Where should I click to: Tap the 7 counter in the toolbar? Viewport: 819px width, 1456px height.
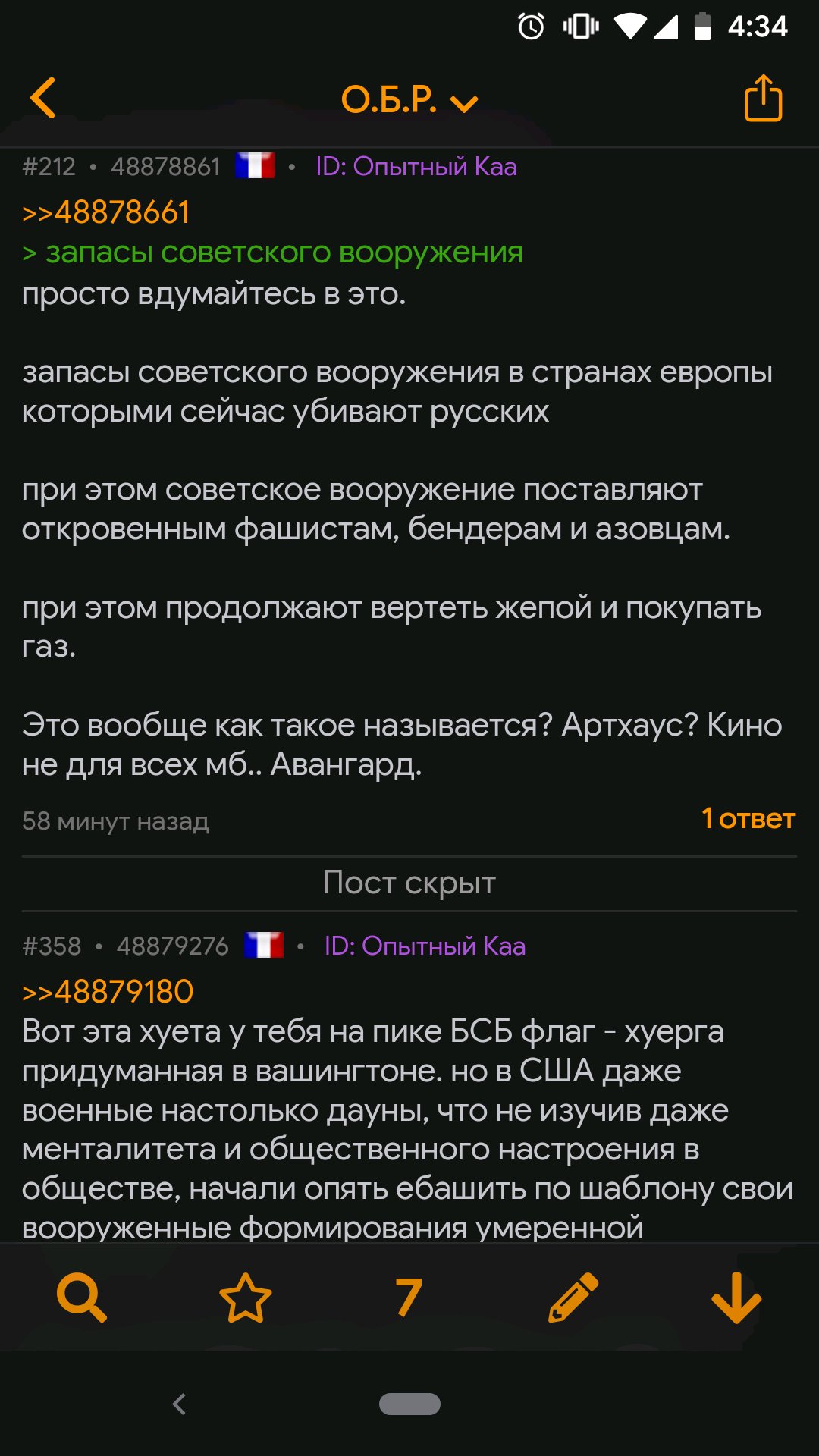[x=409, y=1298]
